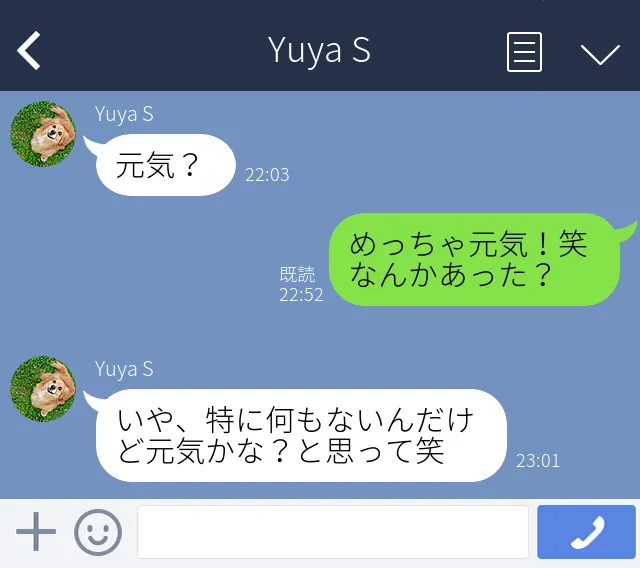Expand the chat options chevron
Image resolution: width=640 pixels, height=568 pixels.
pos(600,53)
